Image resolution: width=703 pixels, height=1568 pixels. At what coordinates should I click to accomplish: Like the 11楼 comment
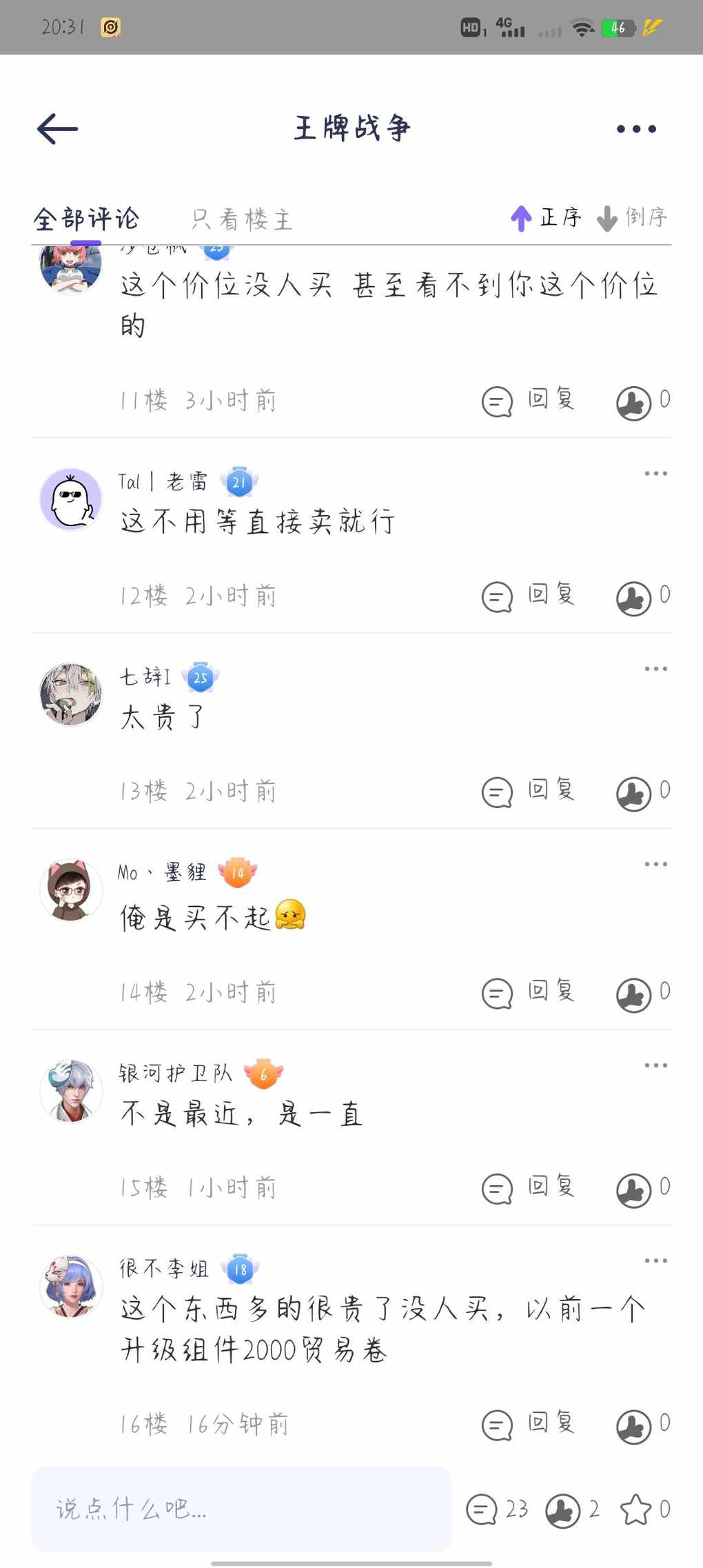point(642,401)
